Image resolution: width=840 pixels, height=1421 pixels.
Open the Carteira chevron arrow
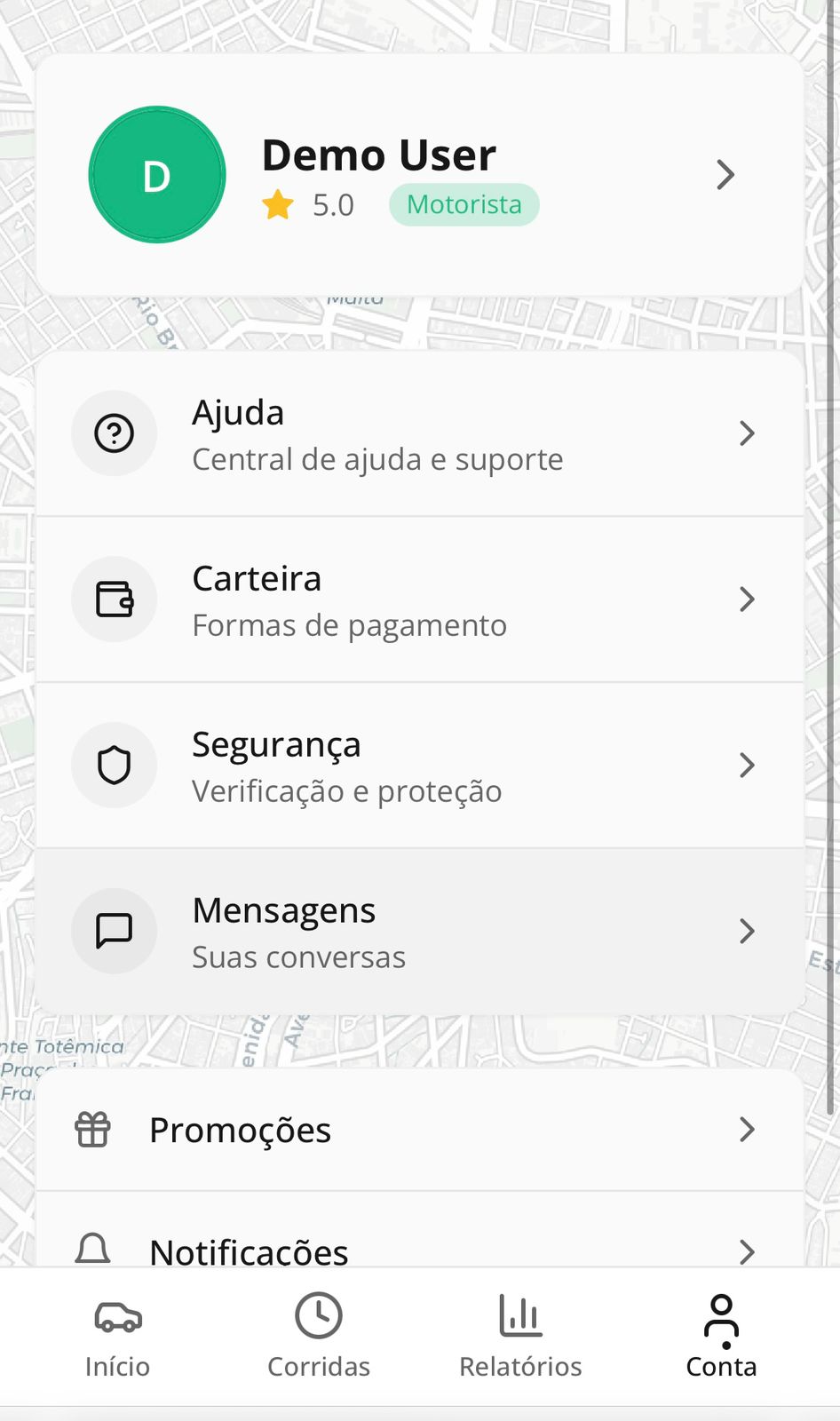point(745,599)
